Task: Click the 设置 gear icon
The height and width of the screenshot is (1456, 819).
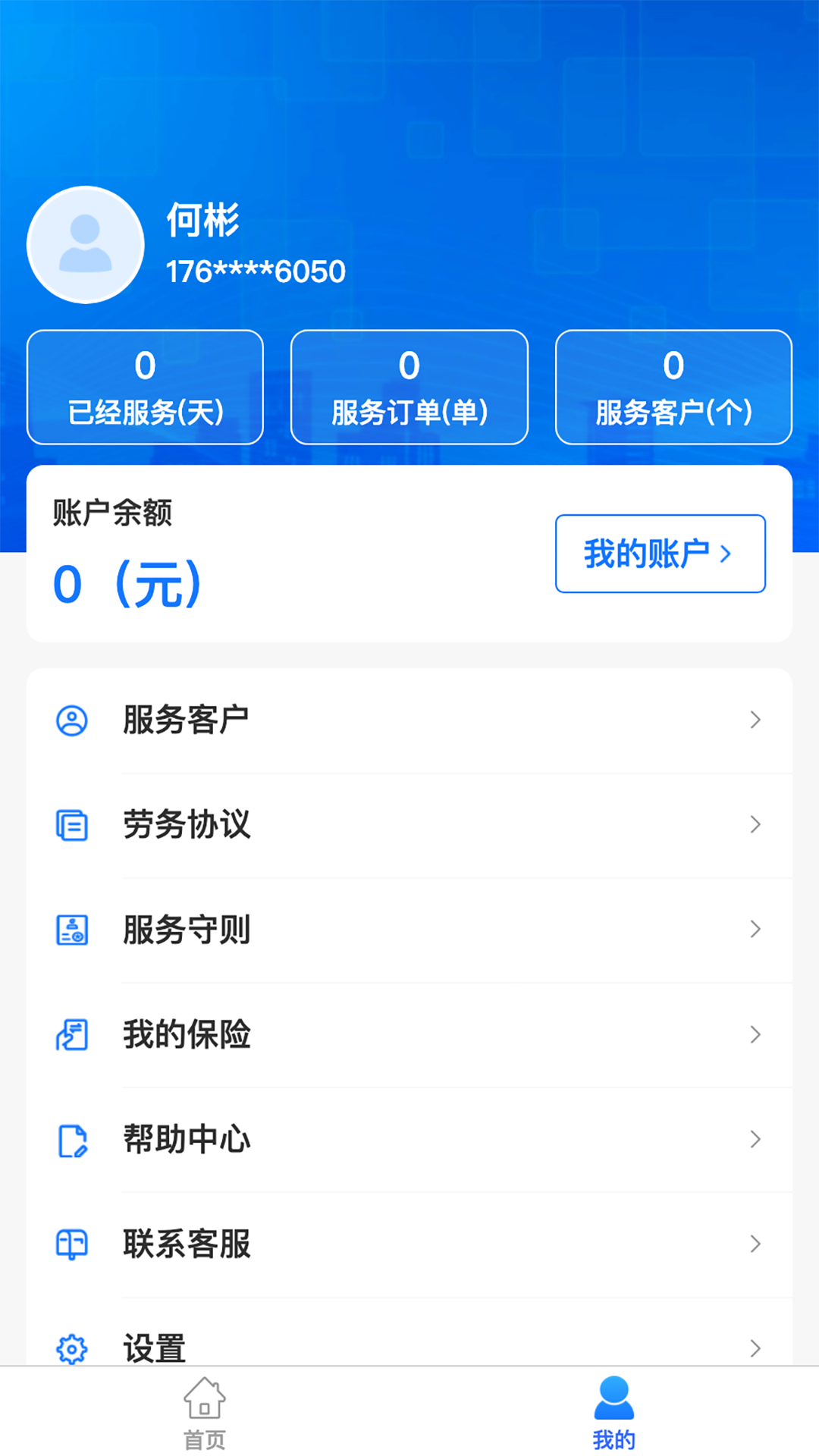Action: click(x=72, y=1345)
